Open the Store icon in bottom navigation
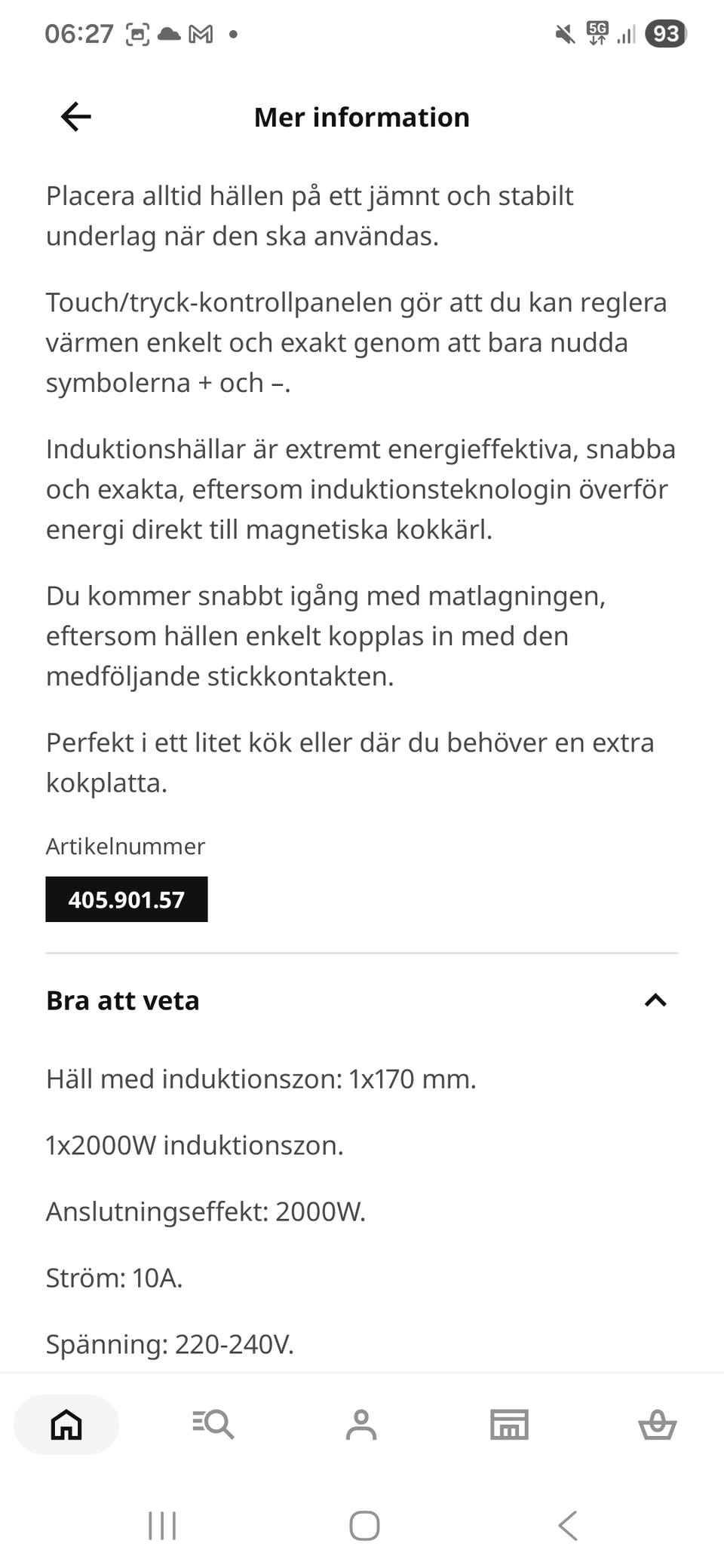724x1568 pixels. point(510,1425)
